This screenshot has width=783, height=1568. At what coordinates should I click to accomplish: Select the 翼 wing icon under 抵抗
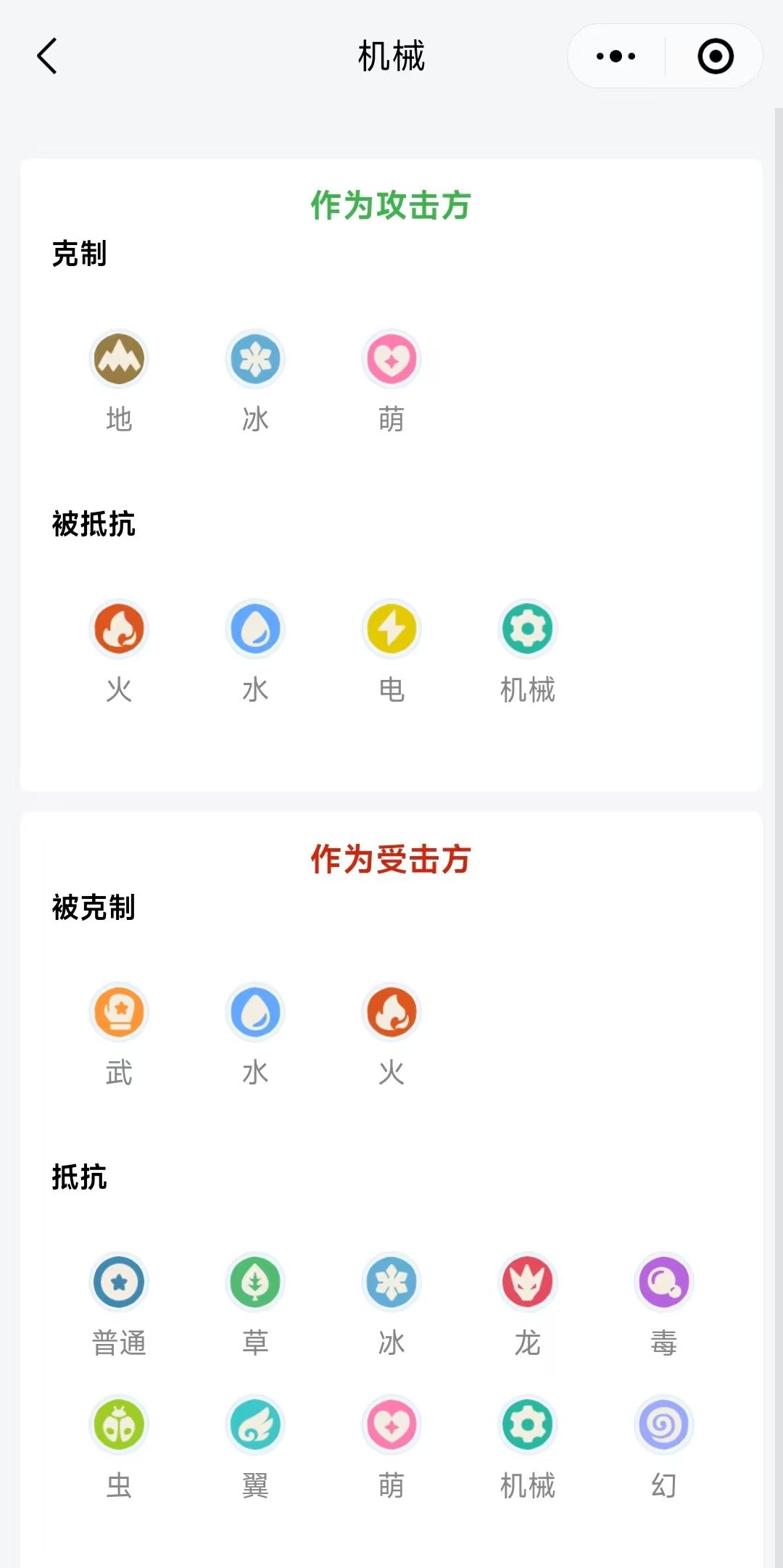(254, 1424)
